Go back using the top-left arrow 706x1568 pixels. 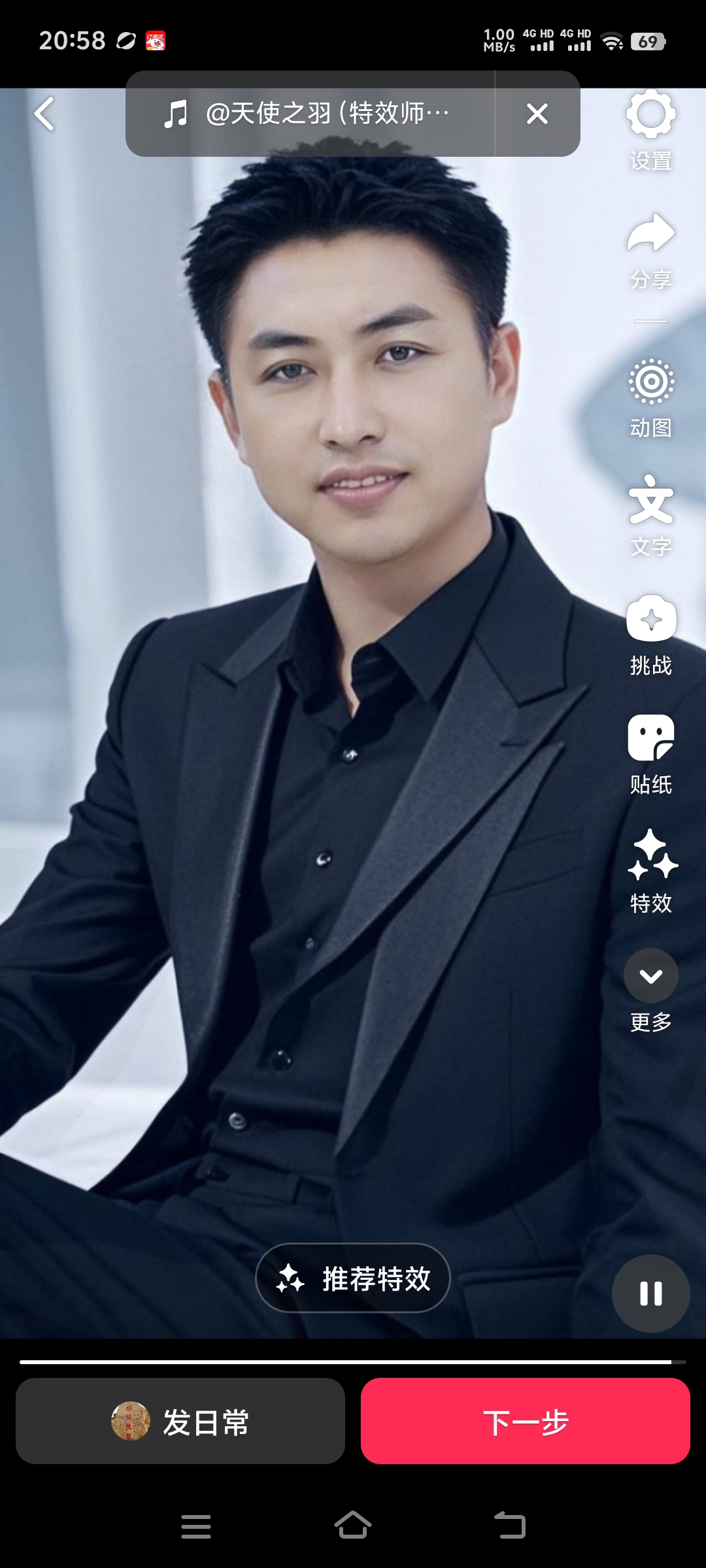coord(44,114)
